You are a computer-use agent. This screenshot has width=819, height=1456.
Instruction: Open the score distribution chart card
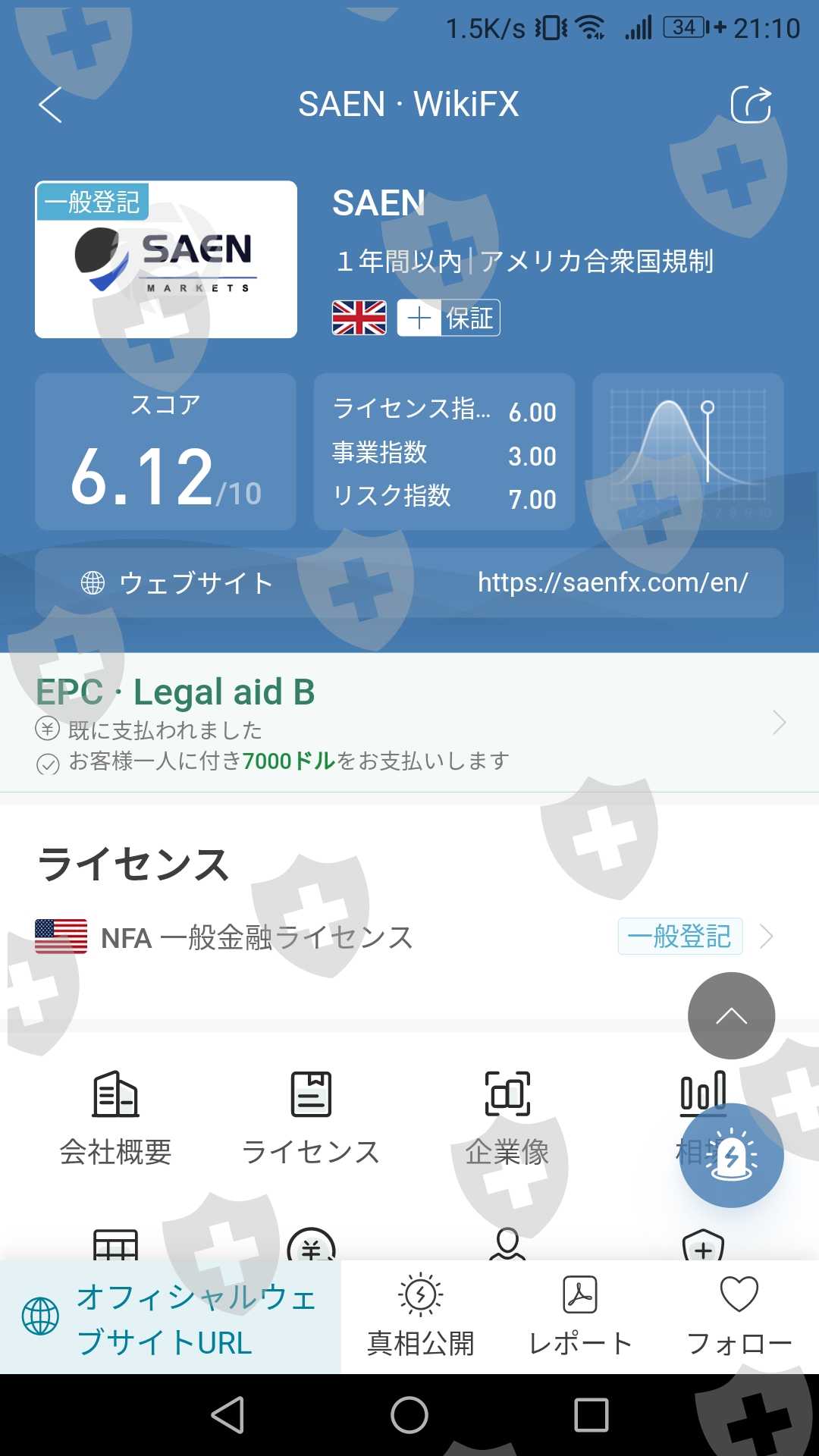coord(688,451)
